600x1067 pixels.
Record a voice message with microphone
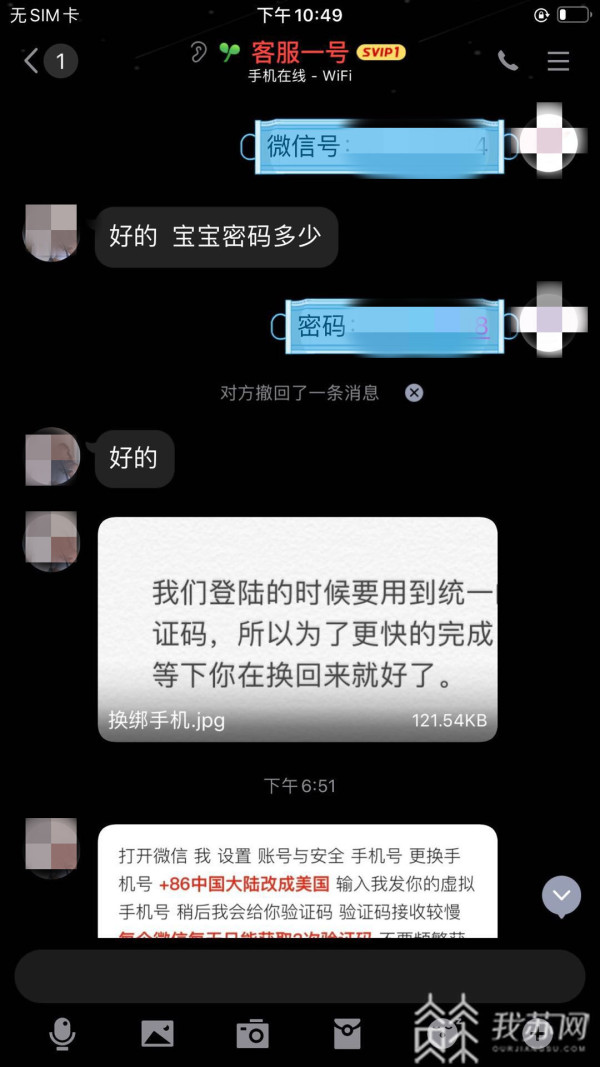pos(62,1034)
